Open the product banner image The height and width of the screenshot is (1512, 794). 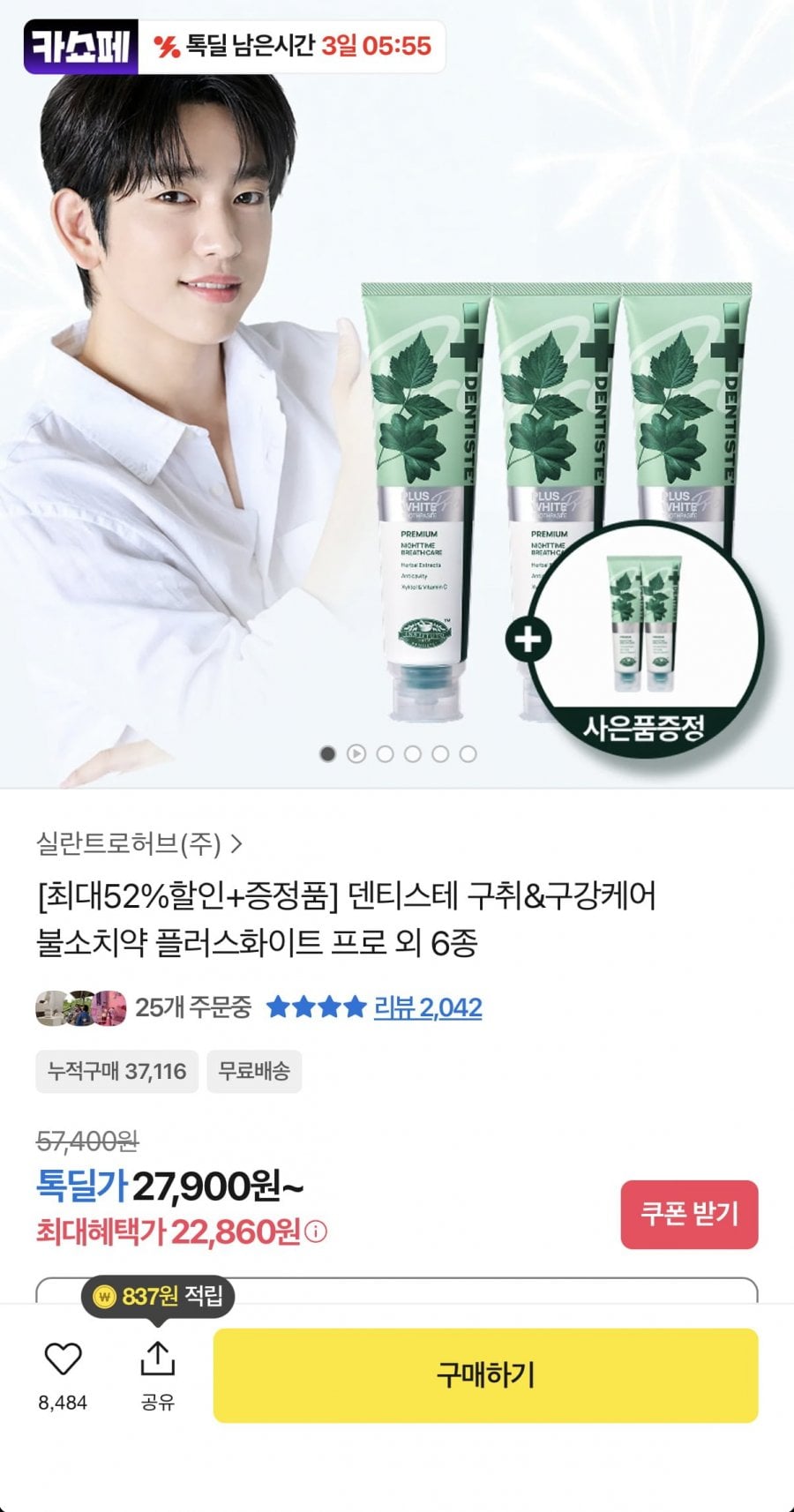click(397, 393)
